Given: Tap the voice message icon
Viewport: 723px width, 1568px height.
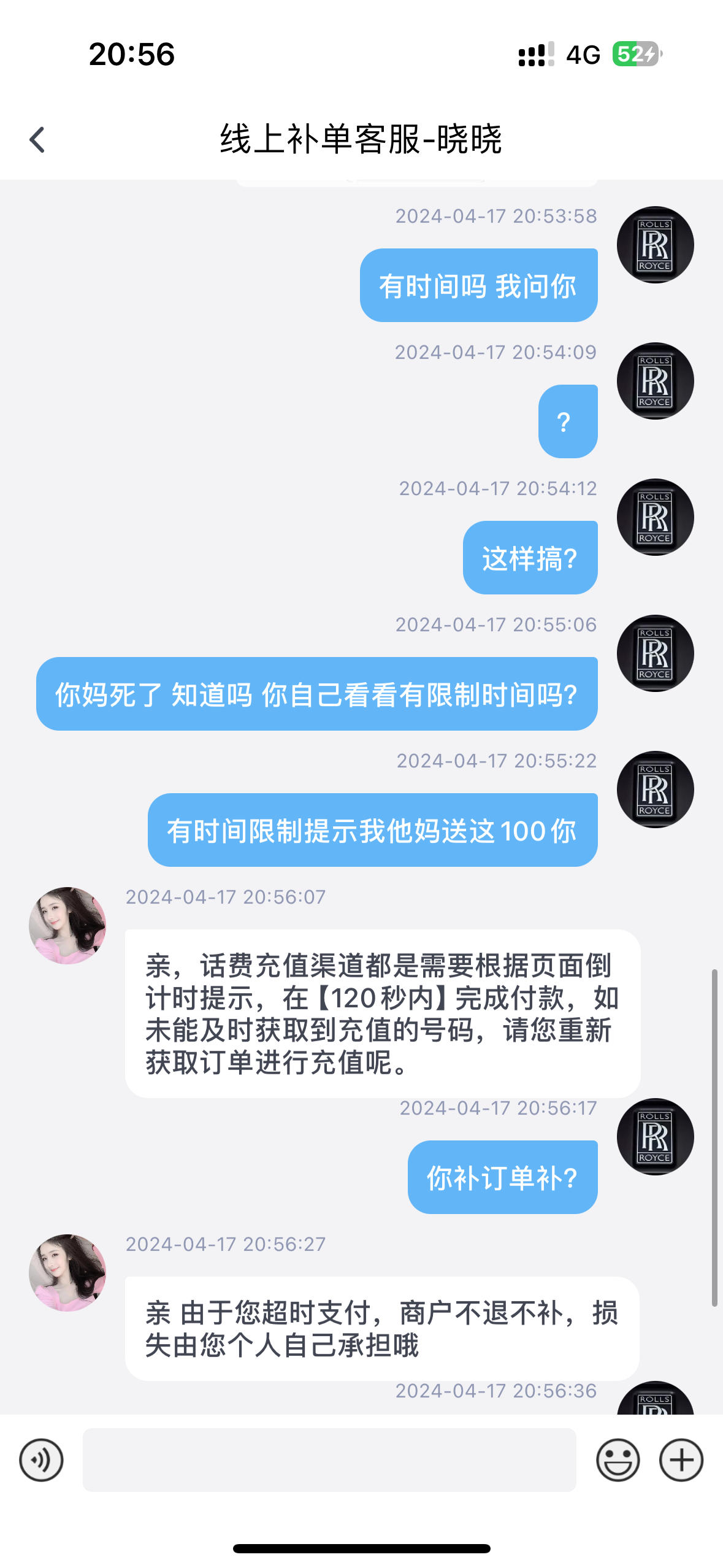Looking at the screenshot, I should click(x=40, y=1460).
